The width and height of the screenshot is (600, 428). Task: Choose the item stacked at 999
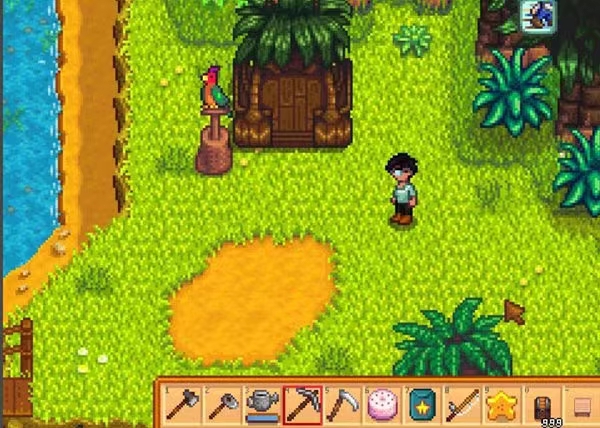point(539,403)
